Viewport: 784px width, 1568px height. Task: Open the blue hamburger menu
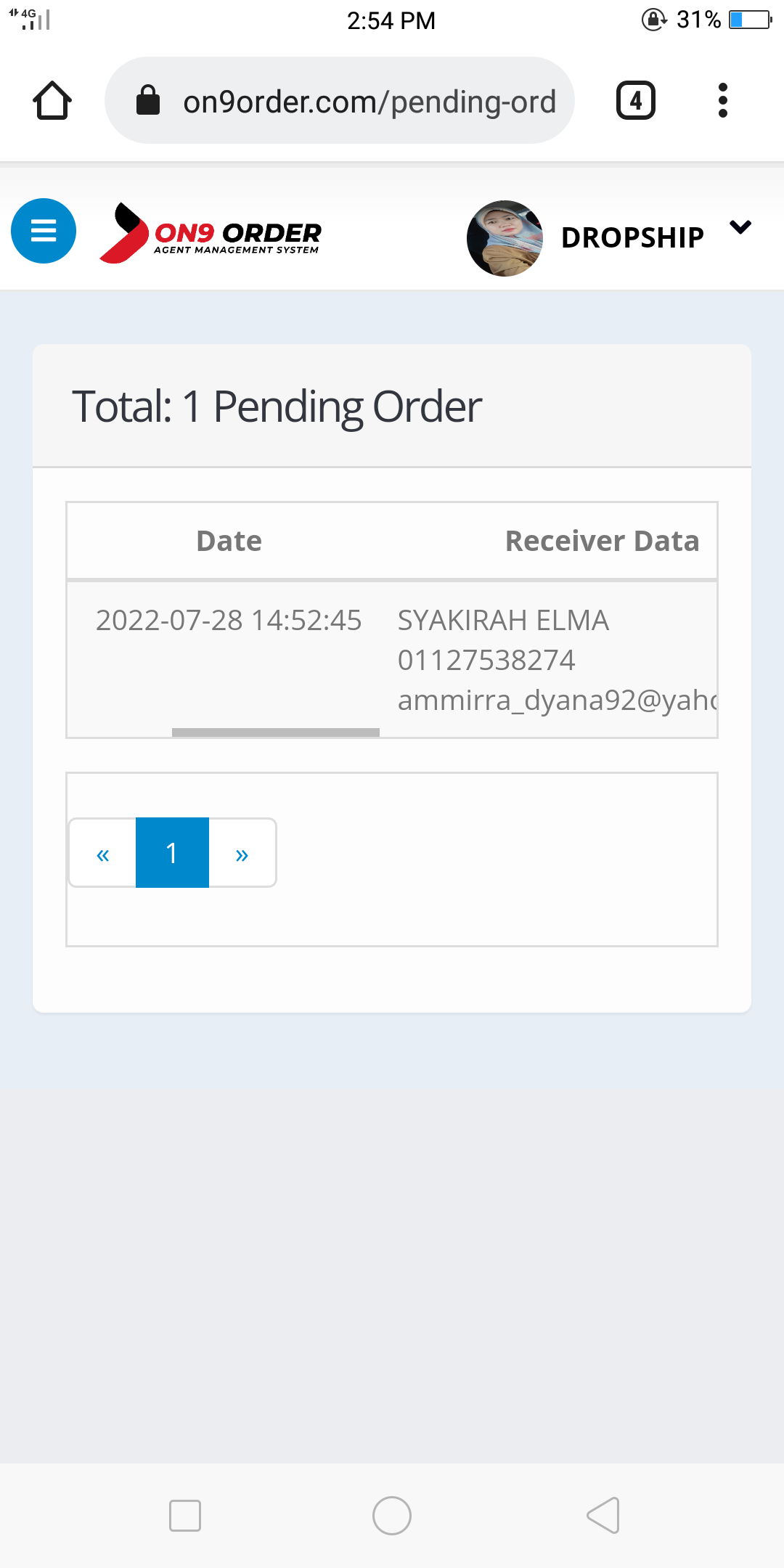coord(44,231)
